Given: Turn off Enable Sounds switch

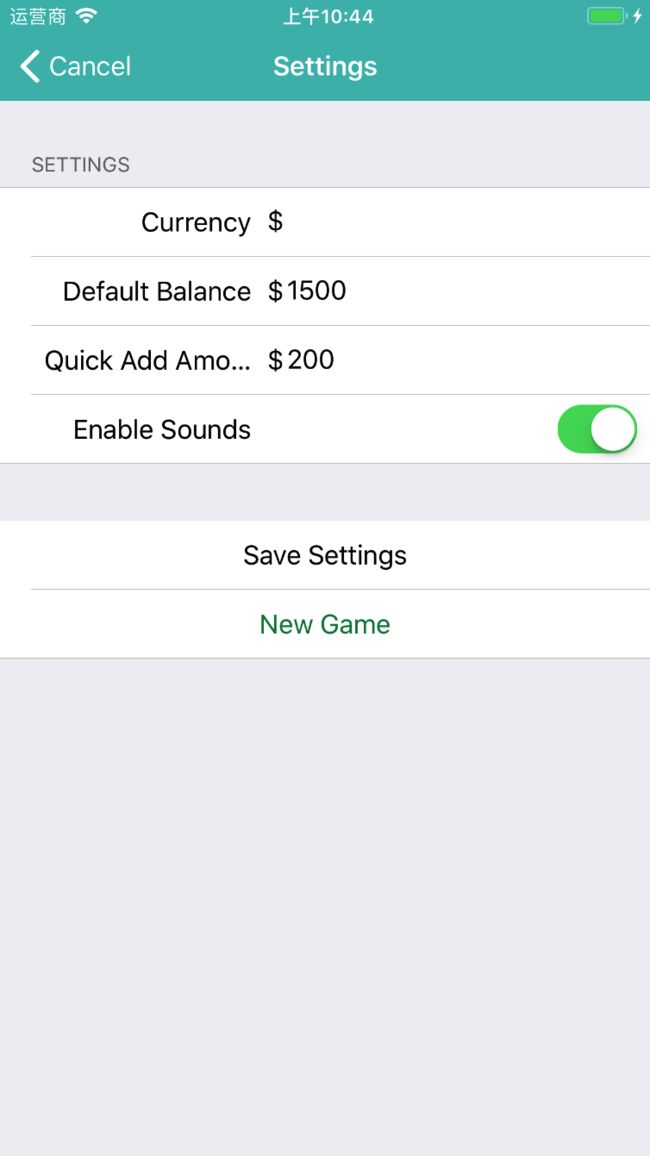Looking at the screenshot, I should 597,429.
